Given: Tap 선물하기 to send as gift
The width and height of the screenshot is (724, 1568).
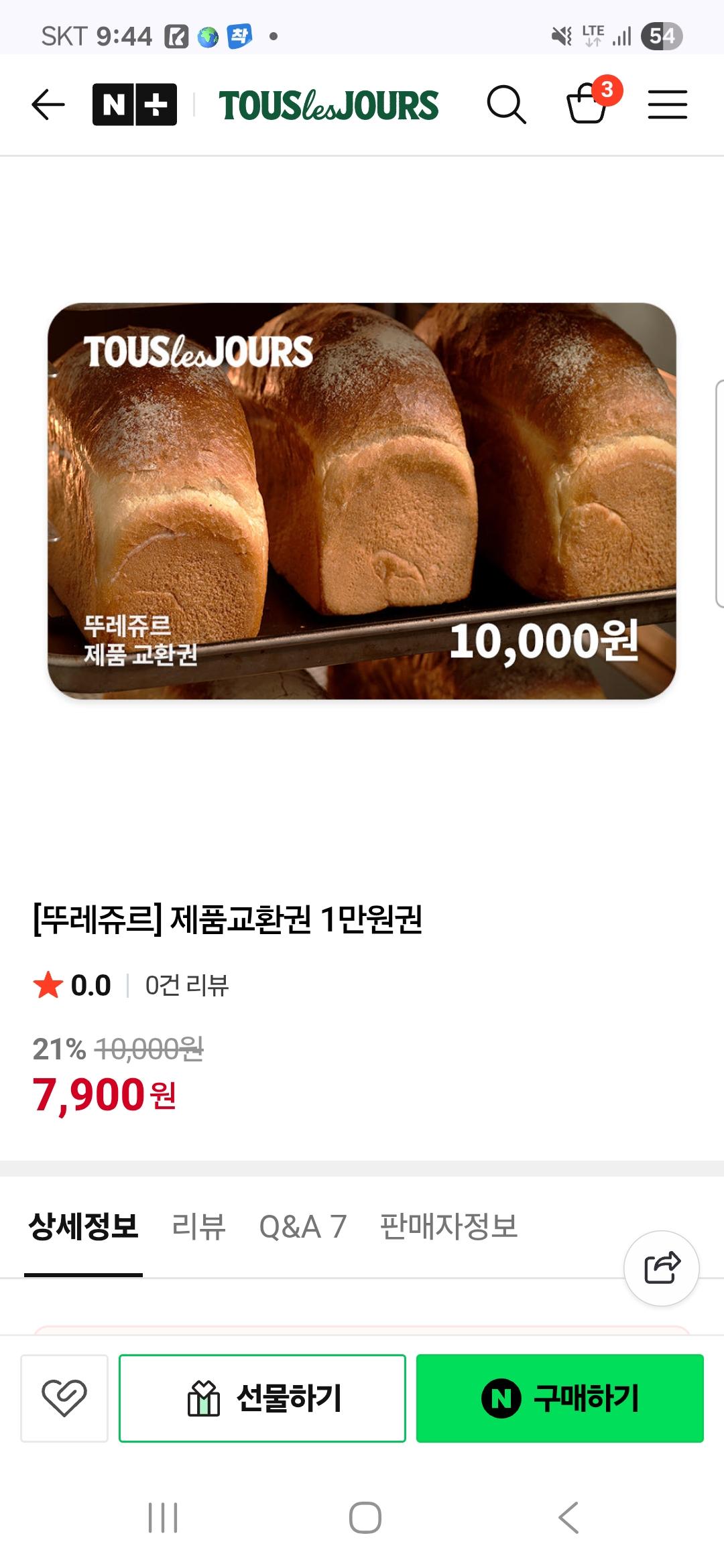Looking at the screenshot, I should coord(262,1398).
